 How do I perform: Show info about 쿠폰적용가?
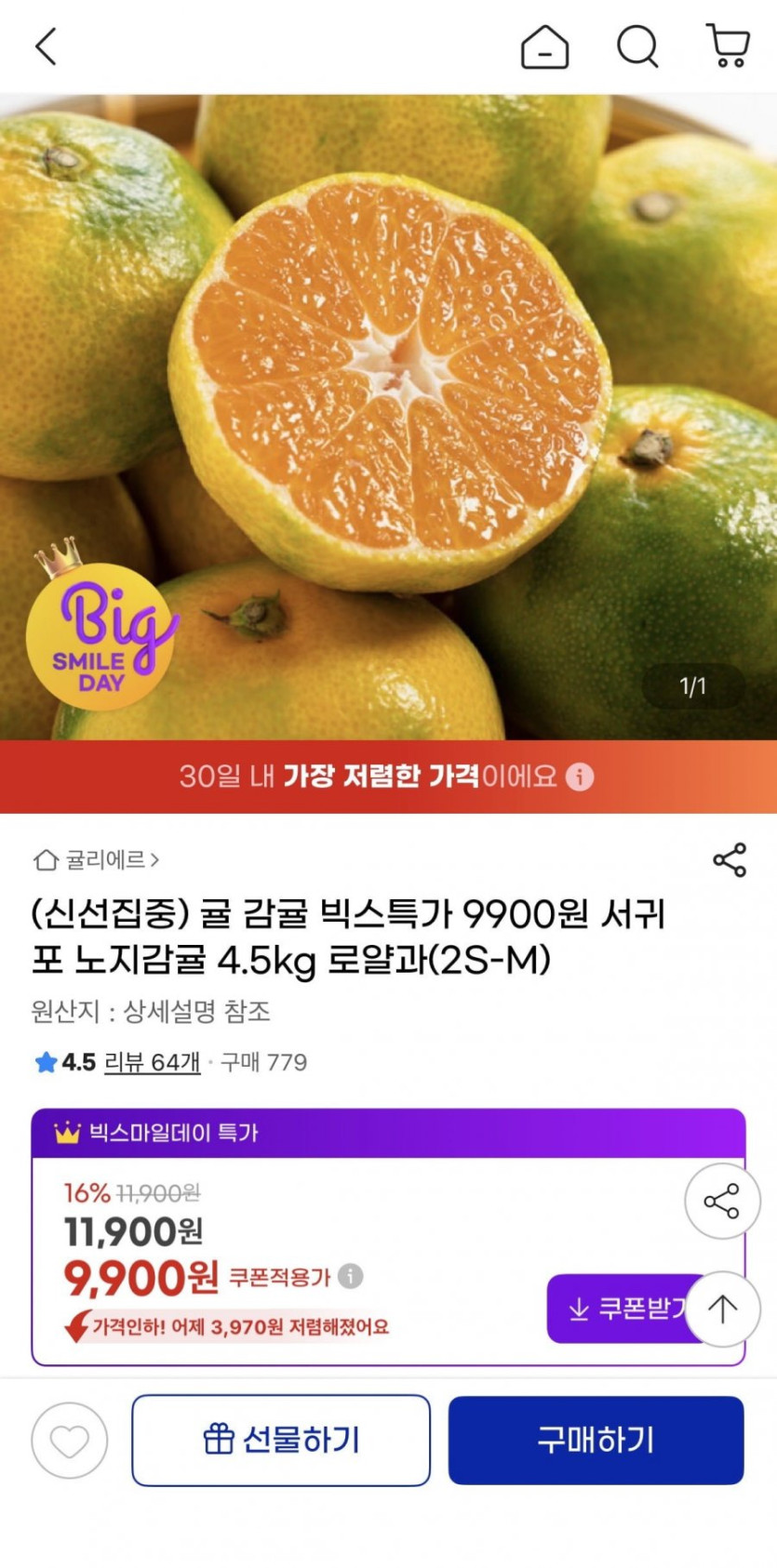(351, 1276)
